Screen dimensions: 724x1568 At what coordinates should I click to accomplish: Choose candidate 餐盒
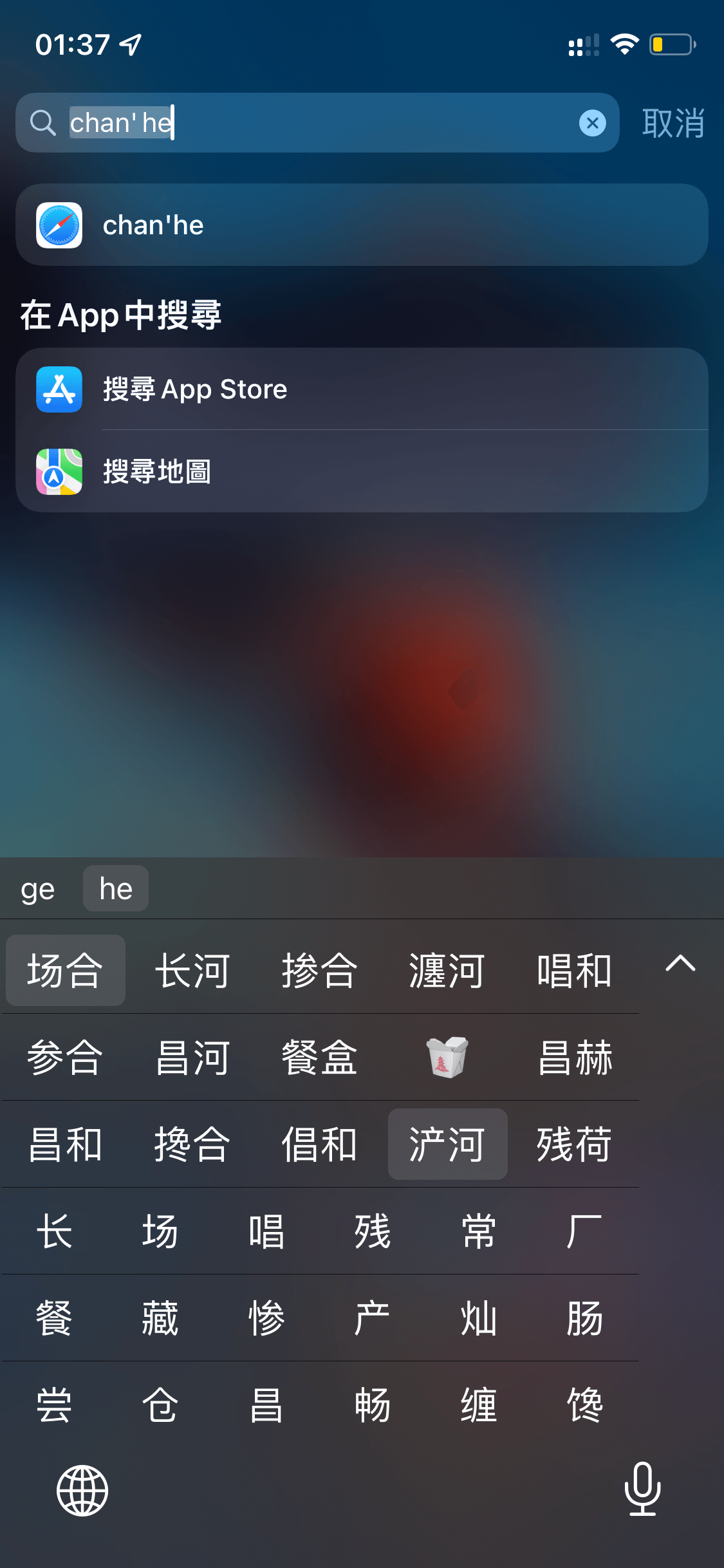(x=319, y=1057)
